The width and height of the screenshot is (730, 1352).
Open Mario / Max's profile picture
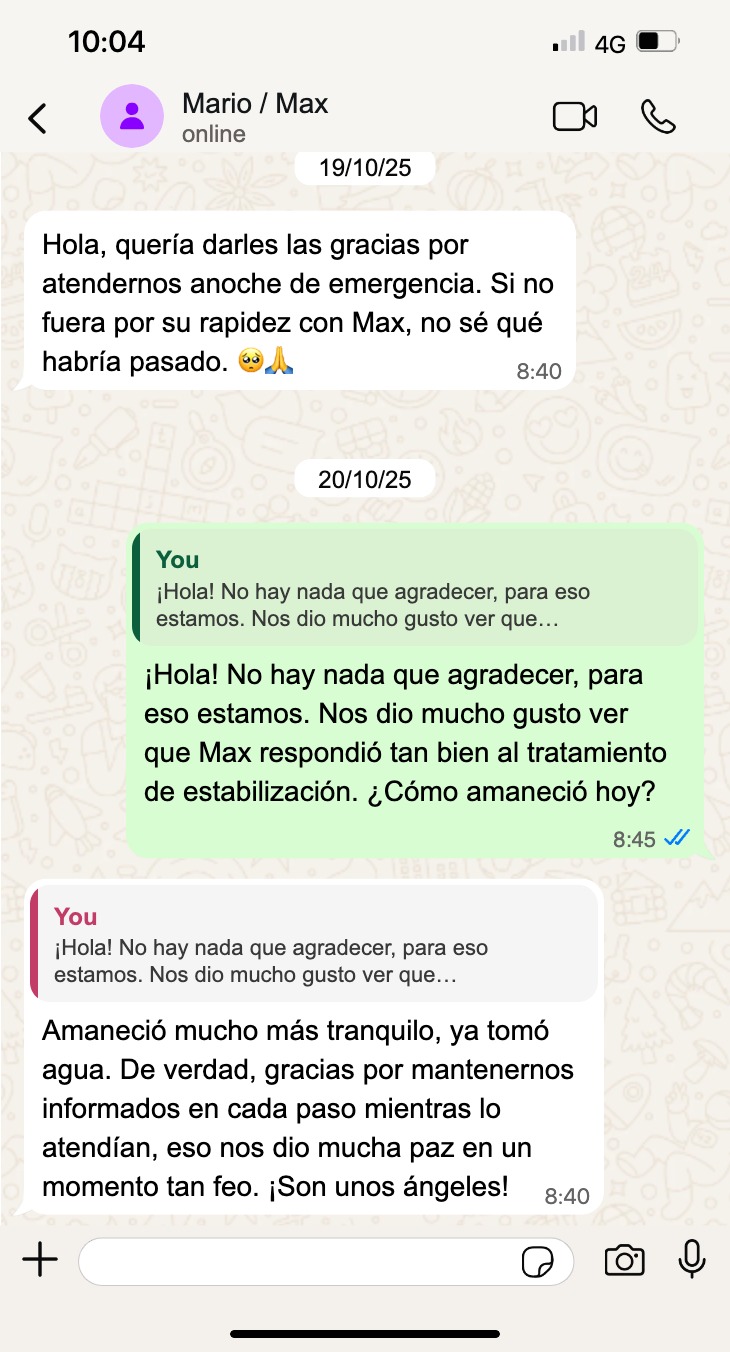coord(131,116)
